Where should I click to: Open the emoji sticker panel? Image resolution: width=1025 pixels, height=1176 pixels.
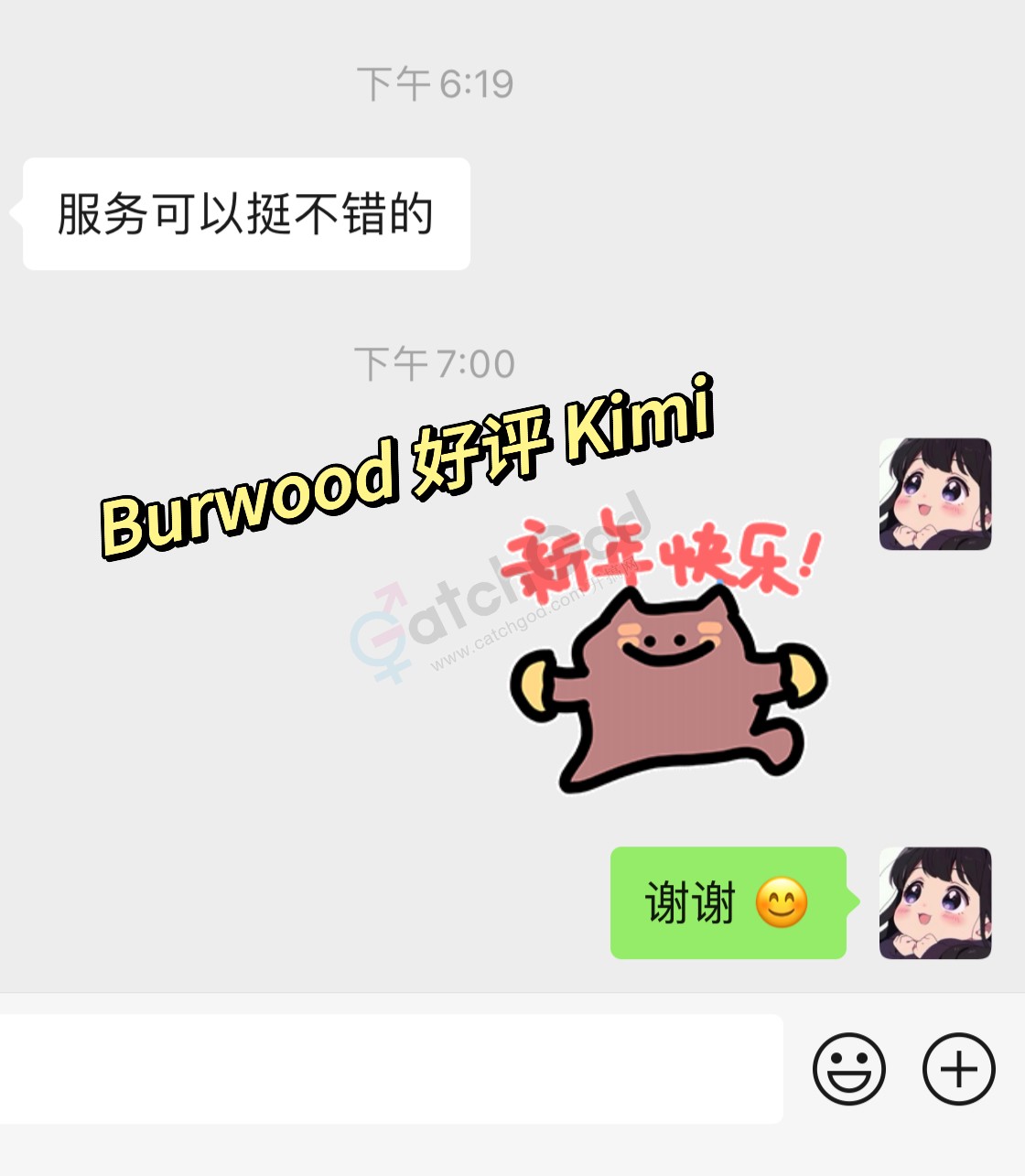[x=848, y=1069]
